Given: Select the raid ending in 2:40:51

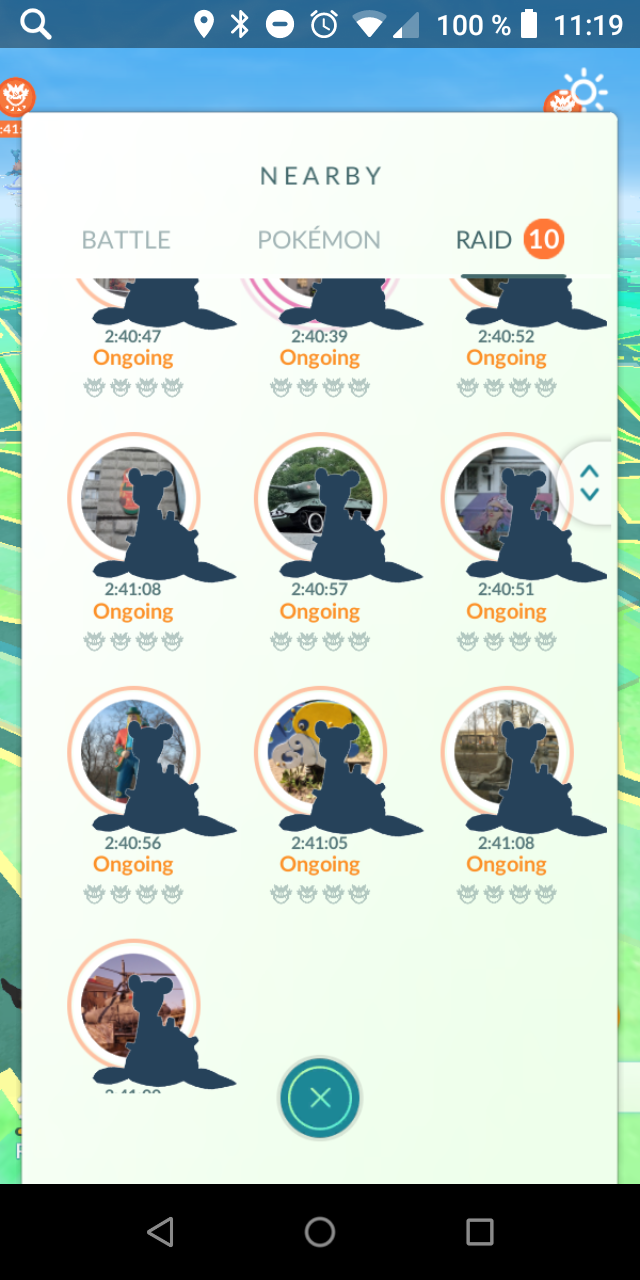Looking at the screenshot, I should (507, 500).
